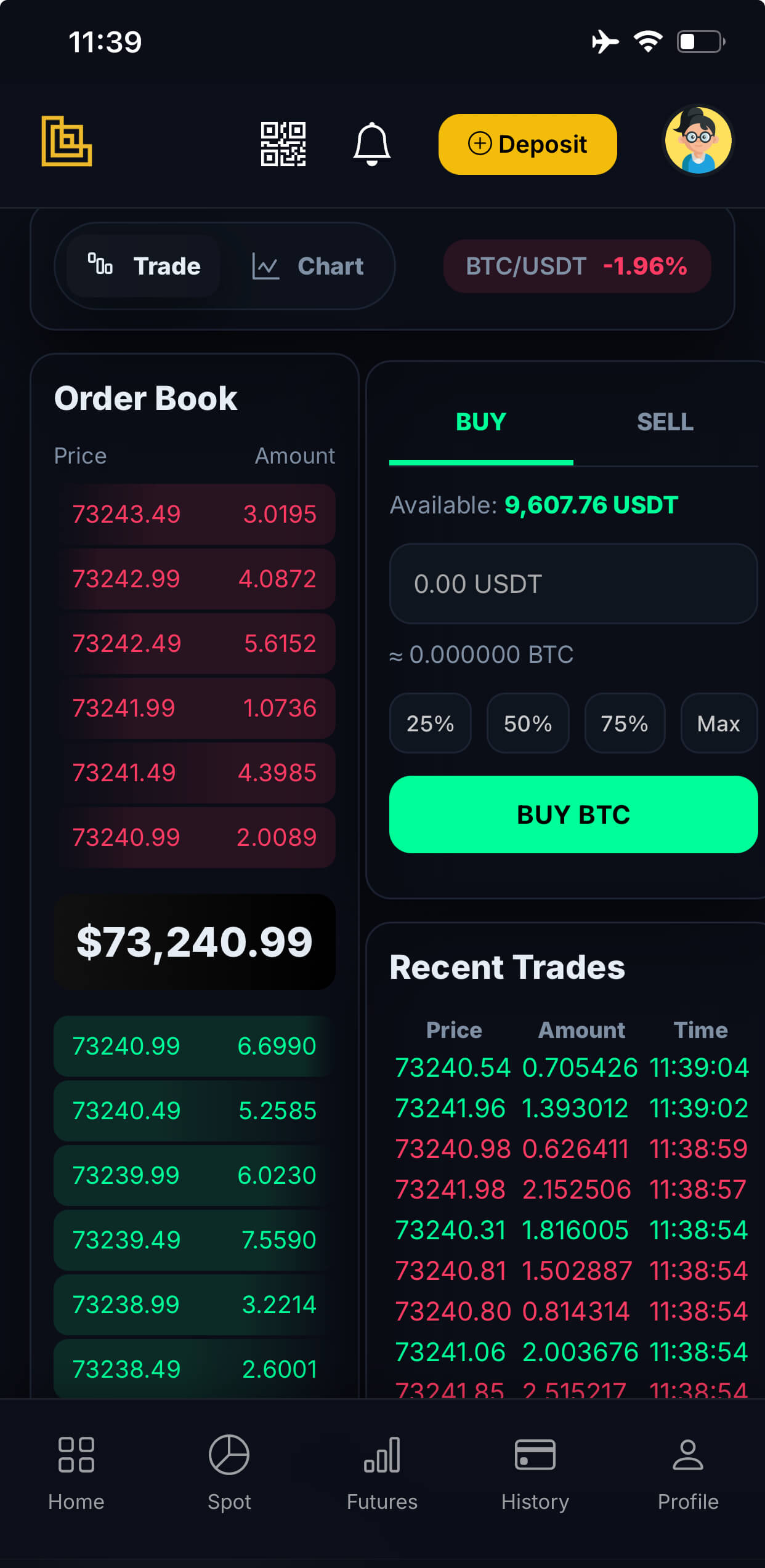Tap the Deposit button
The height and width of the screenshot is (1568, 765).
pyautogui.click(x=527, y=144)
